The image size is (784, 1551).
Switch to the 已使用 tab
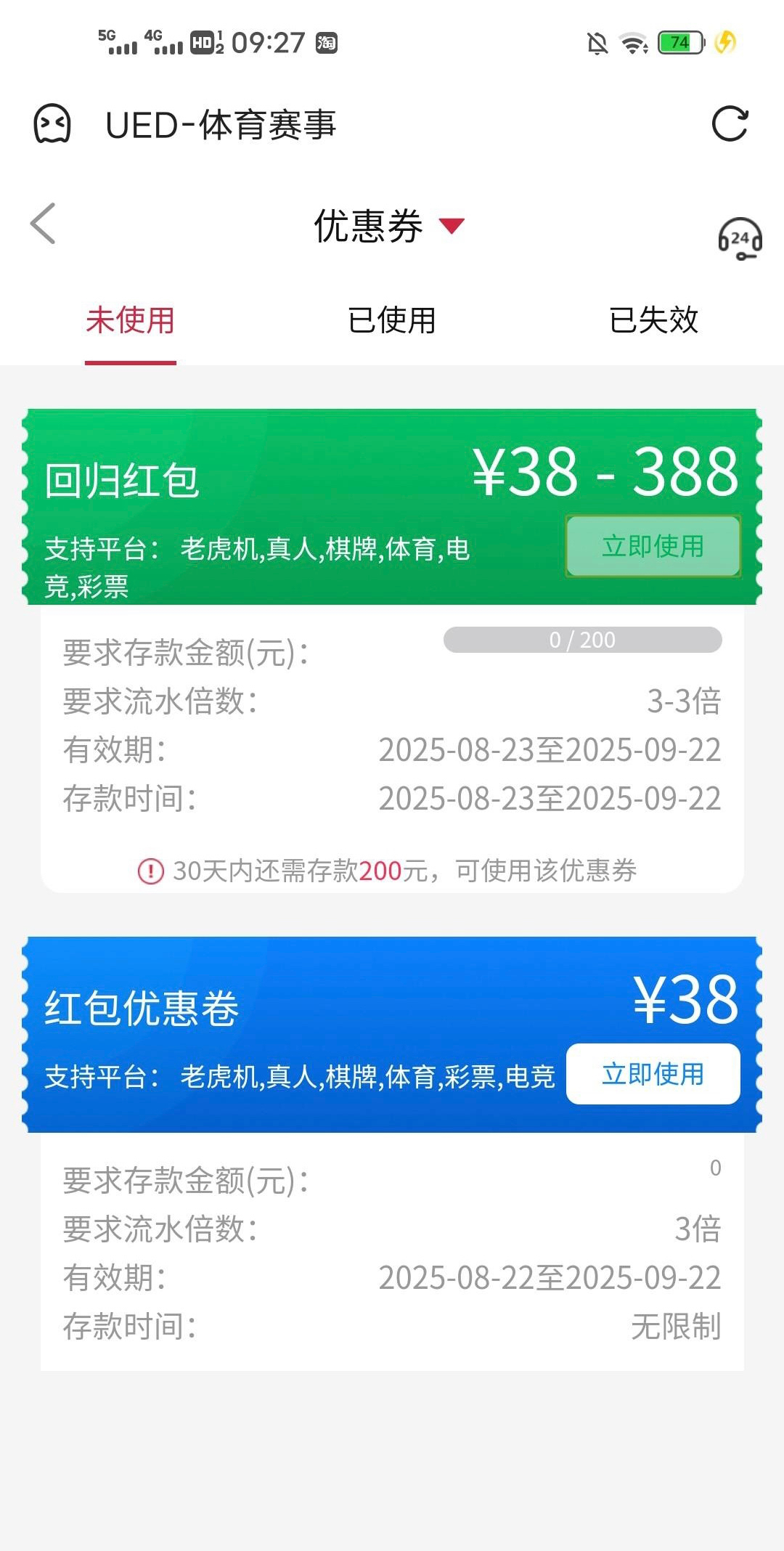(392, 320)
